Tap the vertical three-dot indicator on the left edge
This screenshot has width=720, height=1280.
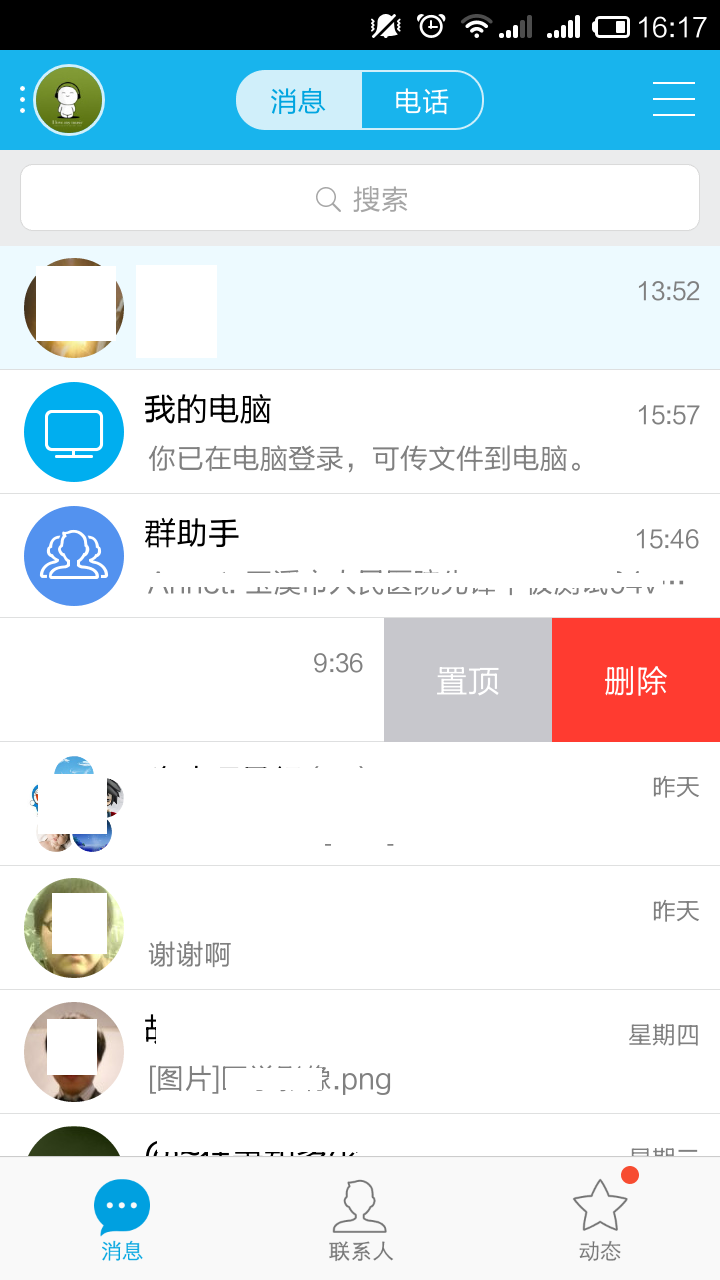(x=20, y=100)
